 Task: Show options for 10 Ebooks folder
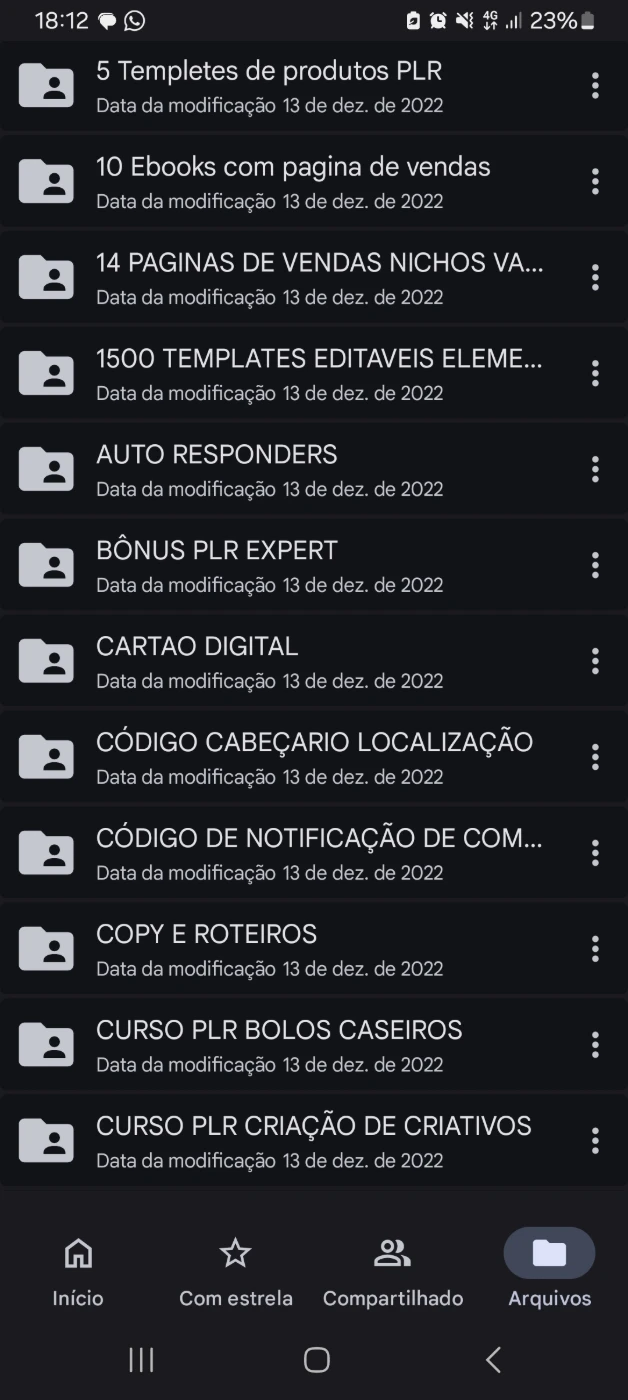pos(595,182)
